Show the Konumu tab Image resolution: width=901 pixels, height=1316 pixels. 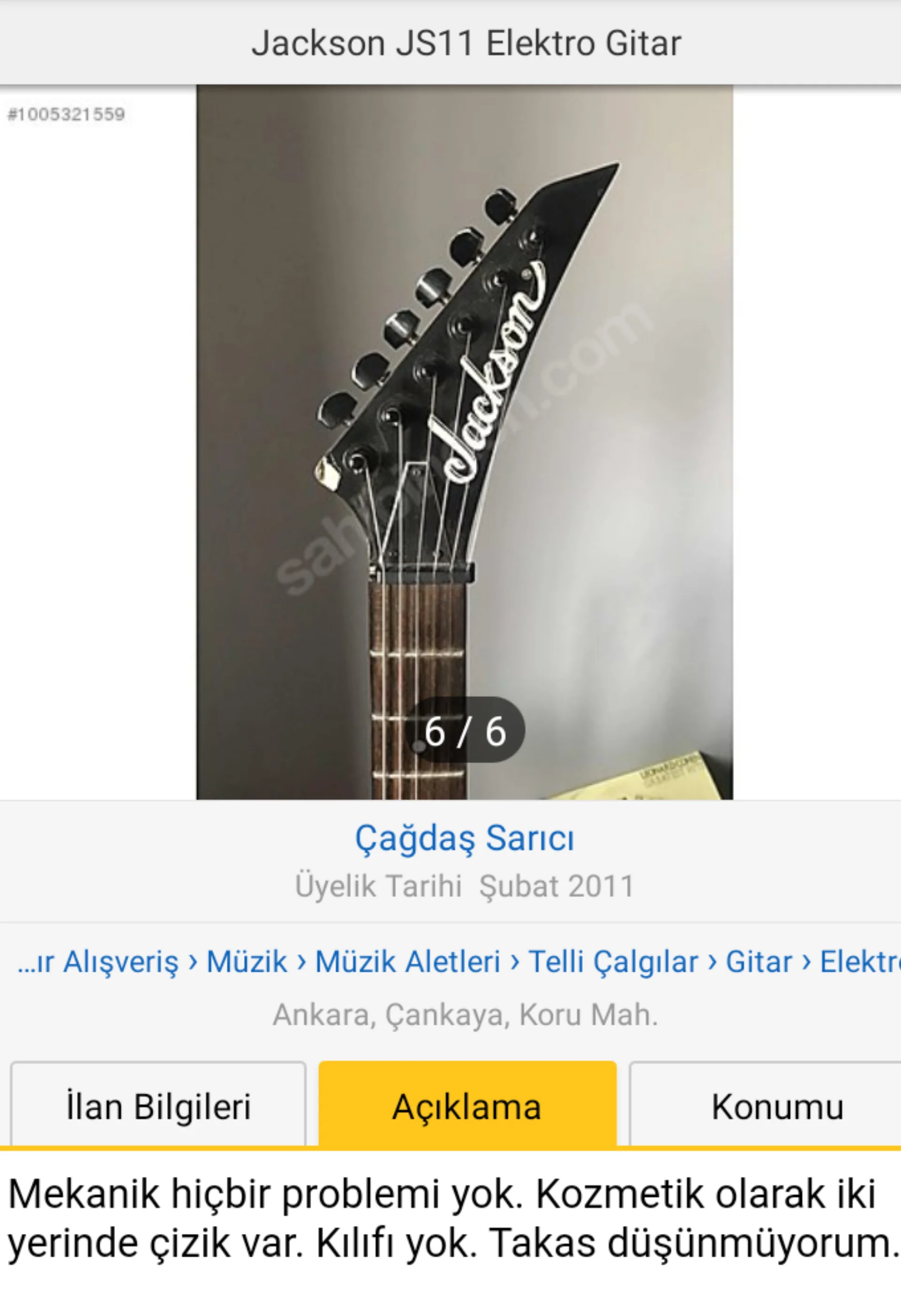point(777,1106)
